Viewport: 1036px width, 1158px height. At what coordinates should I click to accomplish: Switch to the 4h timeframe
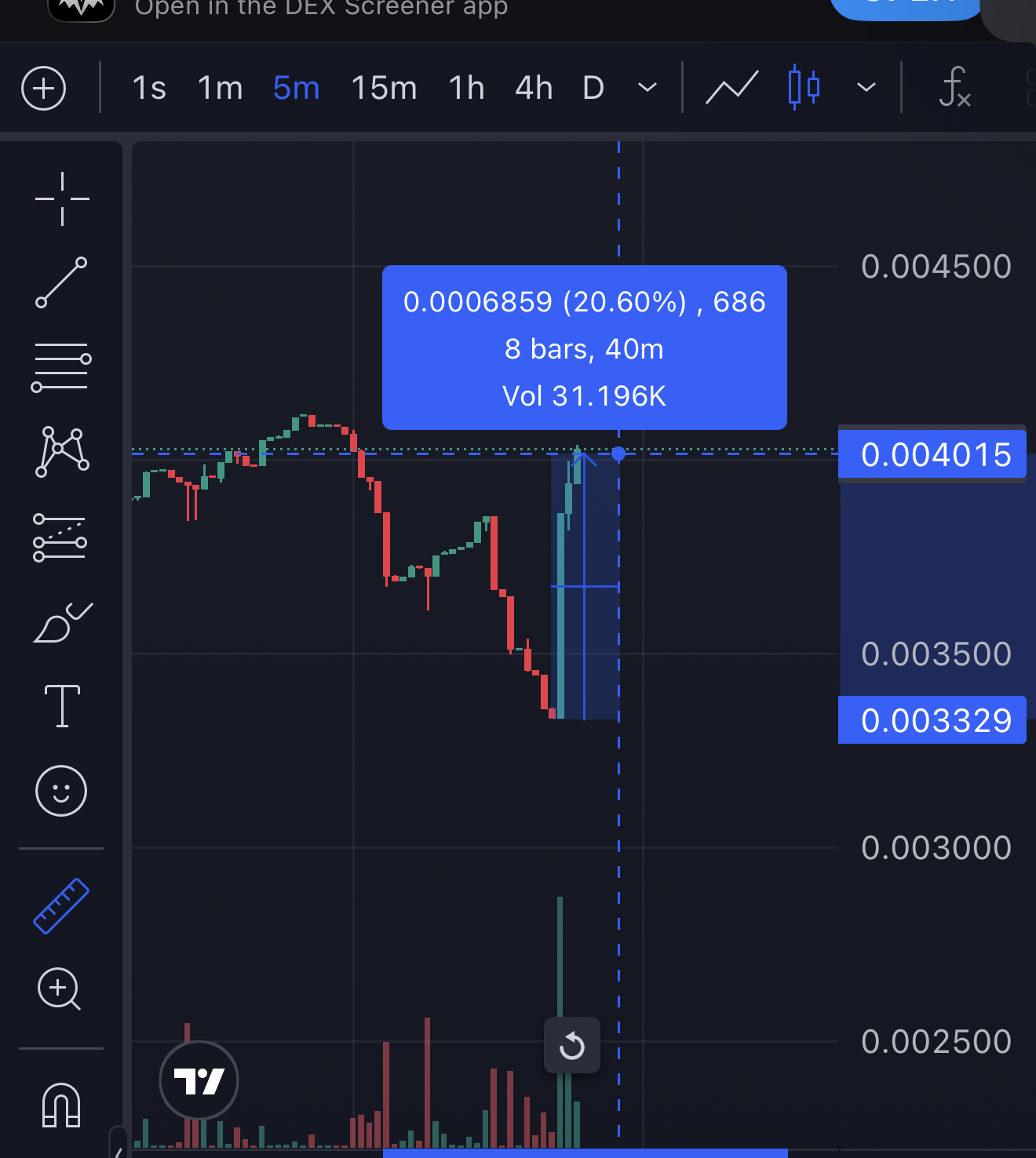[534, 88]
